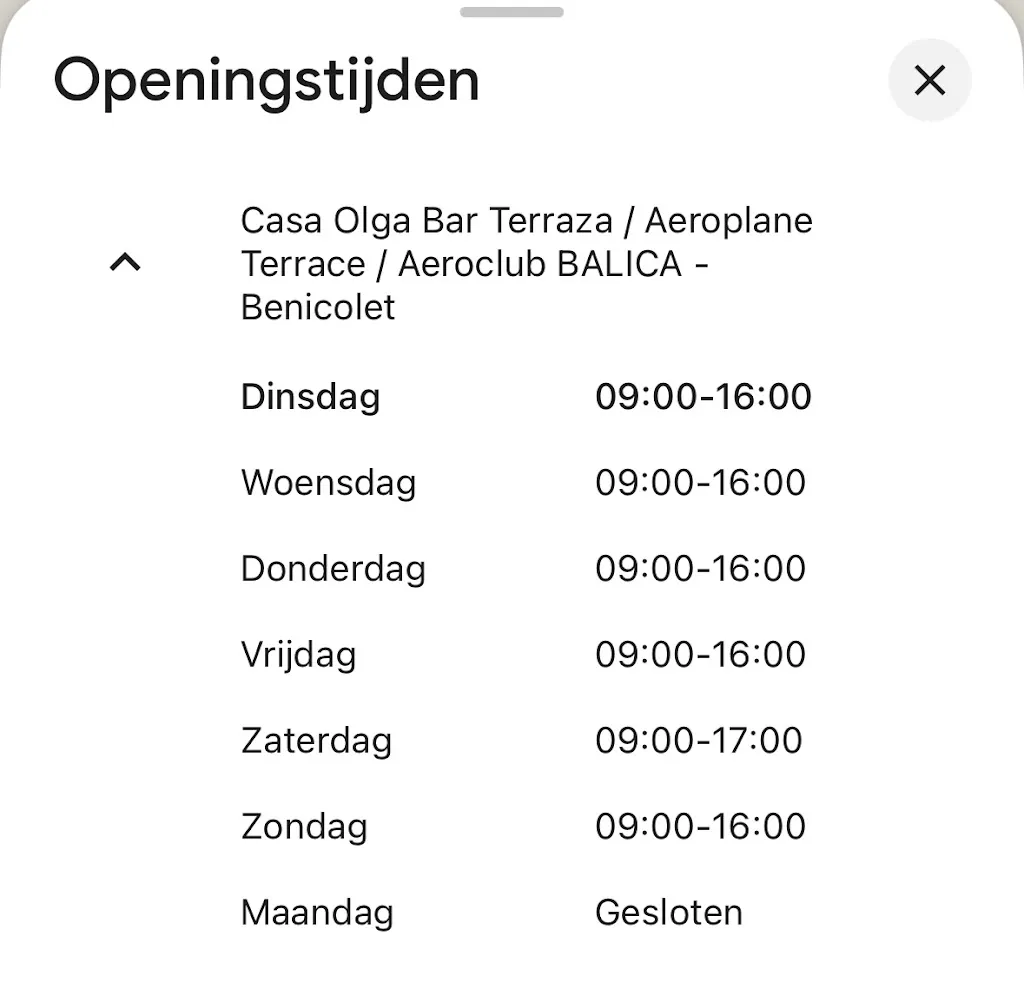
Task: Collapse the Casa Olga Bar Terraza hours
Action: pos(125,263)
